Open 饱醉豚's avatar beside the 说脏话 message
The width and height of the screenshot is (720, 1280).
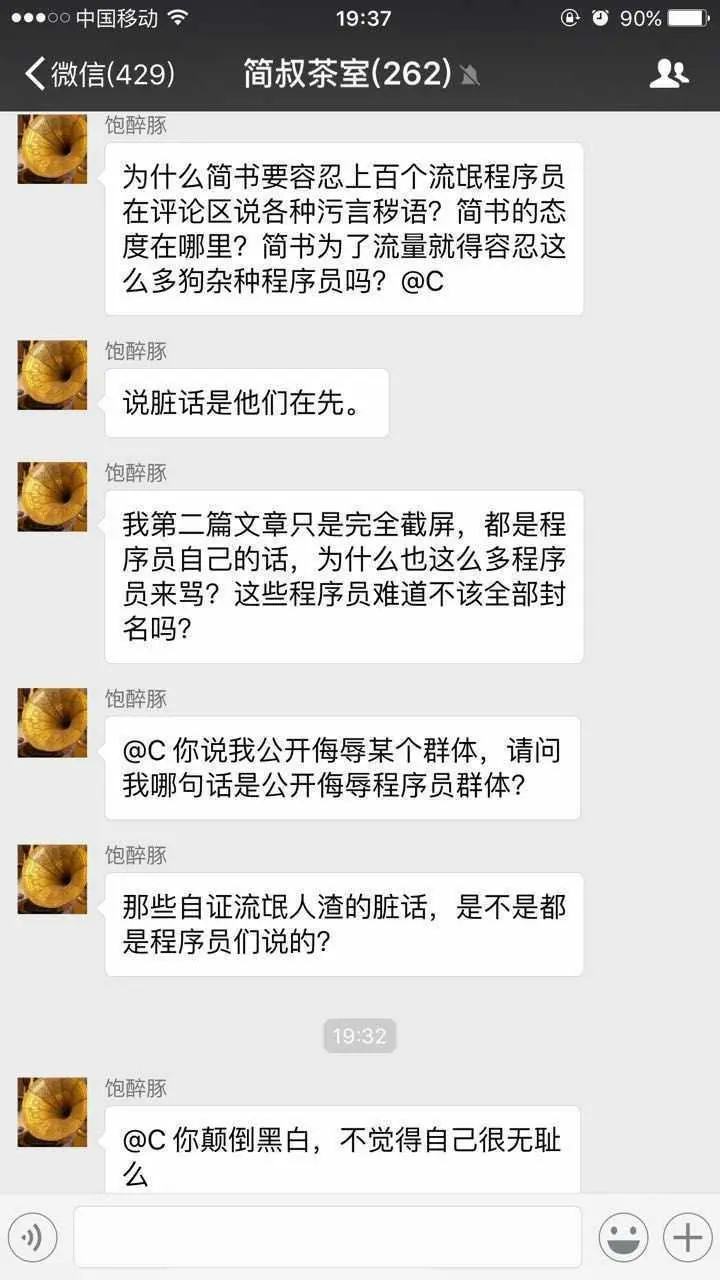tap(52, 375)
